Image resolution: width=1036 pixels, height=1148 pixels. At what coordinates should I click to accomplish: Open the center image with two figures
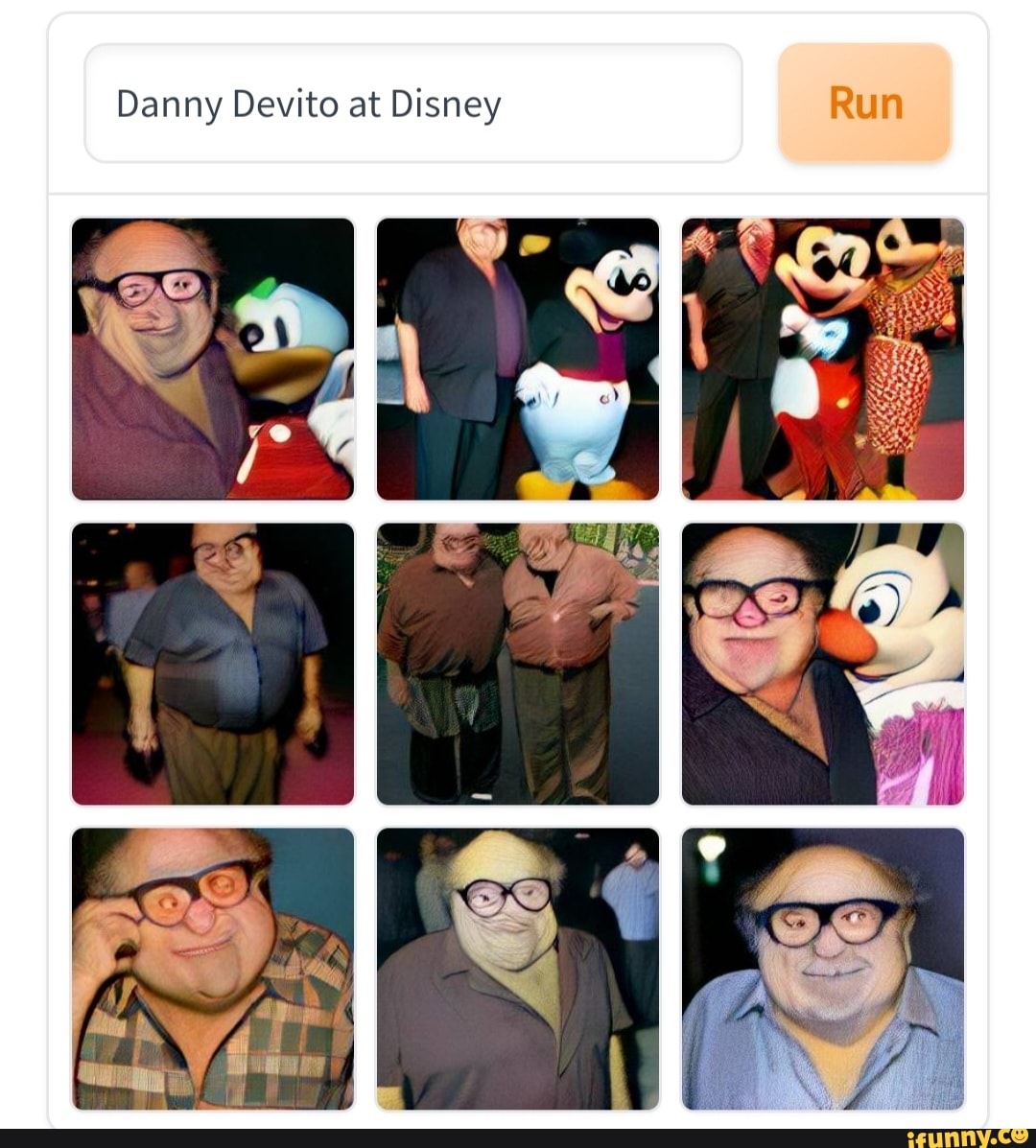coord(518,662)
